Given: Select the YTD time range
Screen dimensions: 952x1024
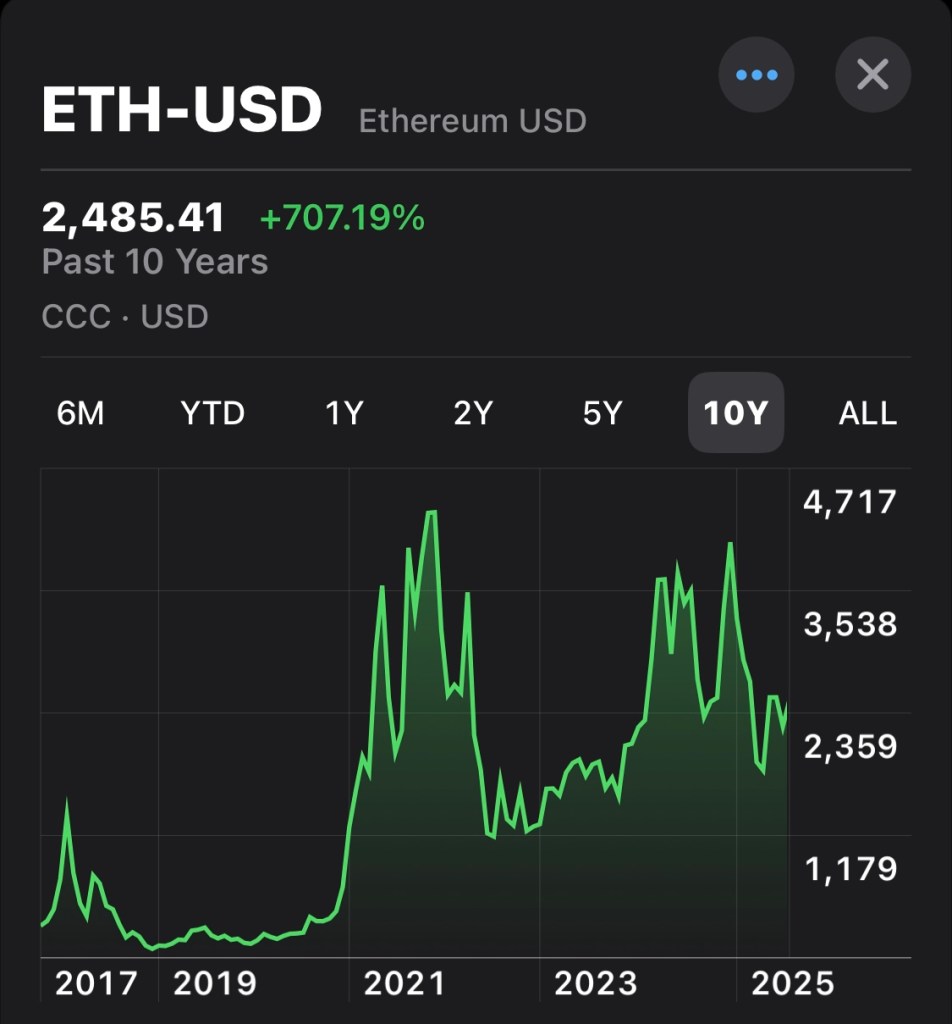Looking at the screenshot, I should coord(212,413).
